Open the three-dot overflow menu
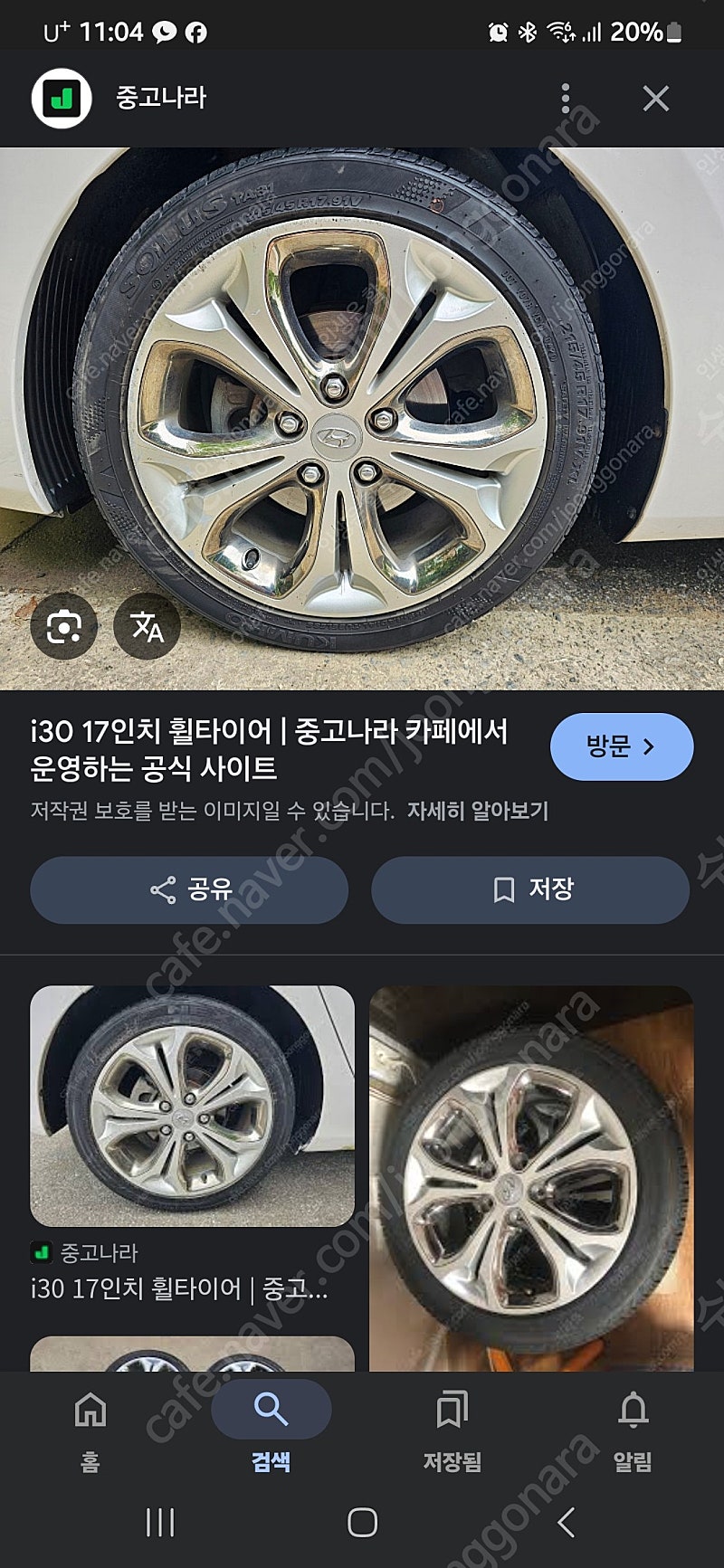The image size is (724, 1568). [566, 98]
